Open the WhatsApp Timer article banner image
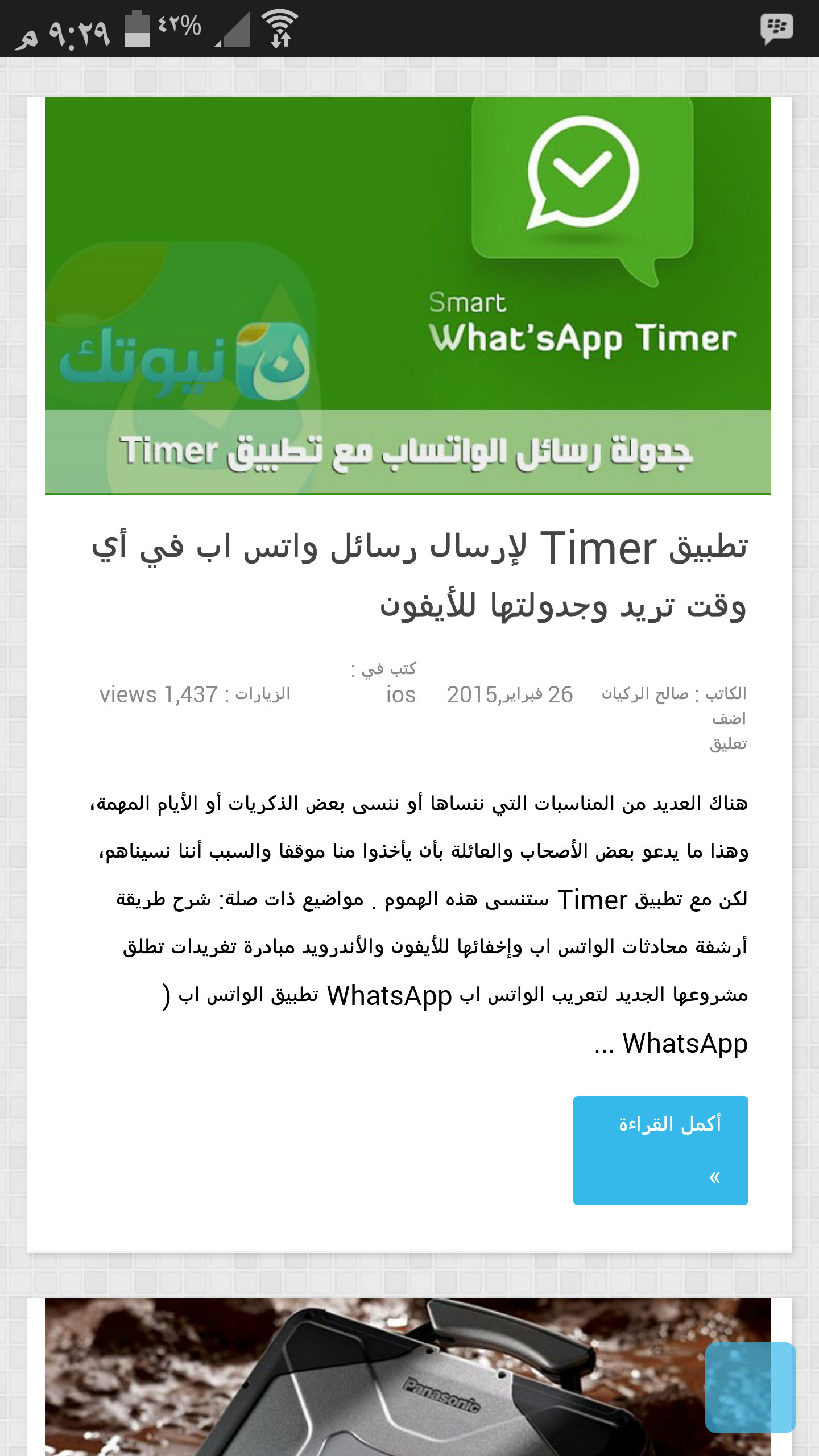 (x=408, y=296)
